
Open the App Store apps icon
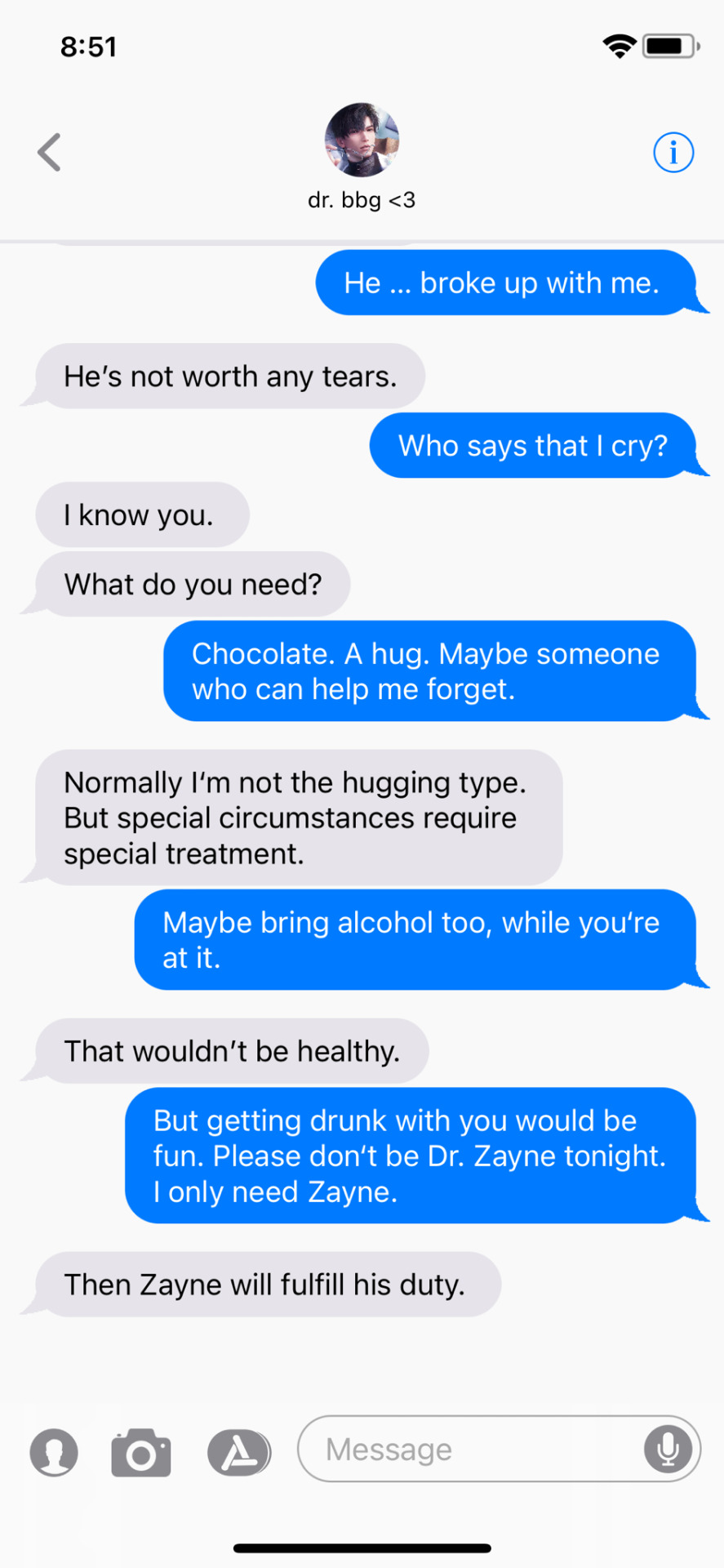pyautogui.click(x=238, y=1453)
